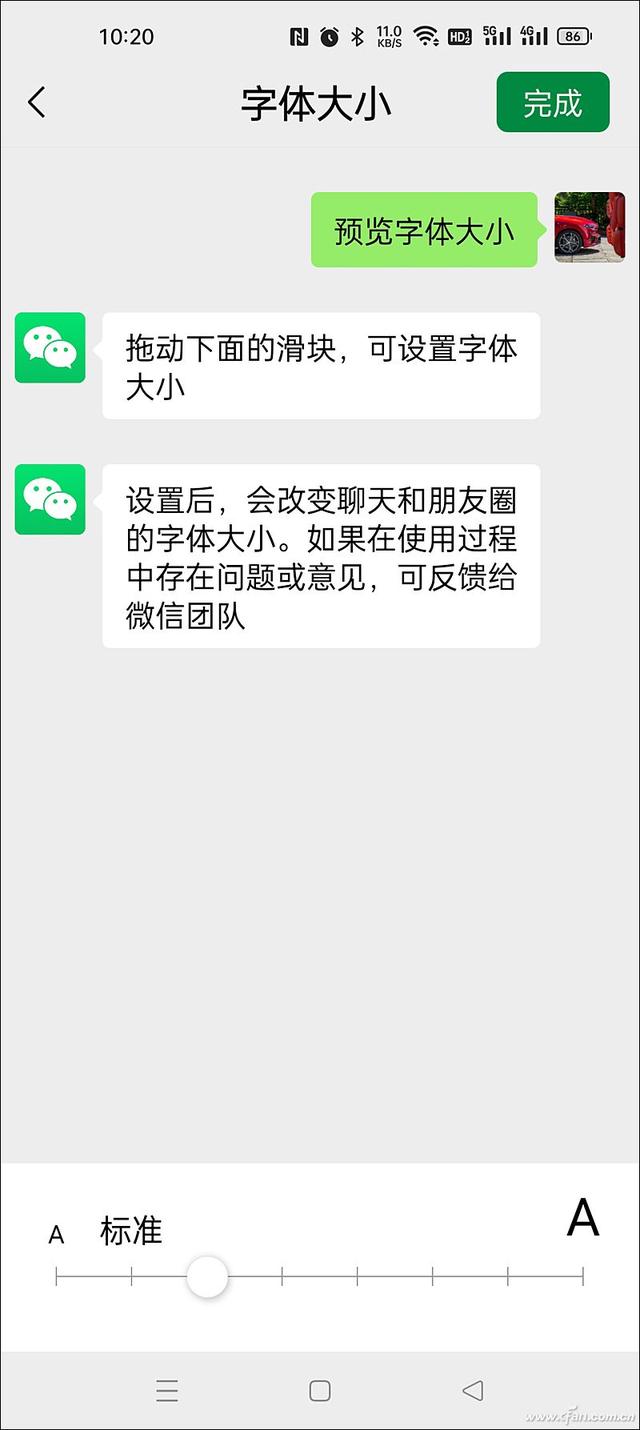This screenshot has height=1430, width=640.
Task: Set the font slider to the largest tick
Action: tap(582, 1276)
